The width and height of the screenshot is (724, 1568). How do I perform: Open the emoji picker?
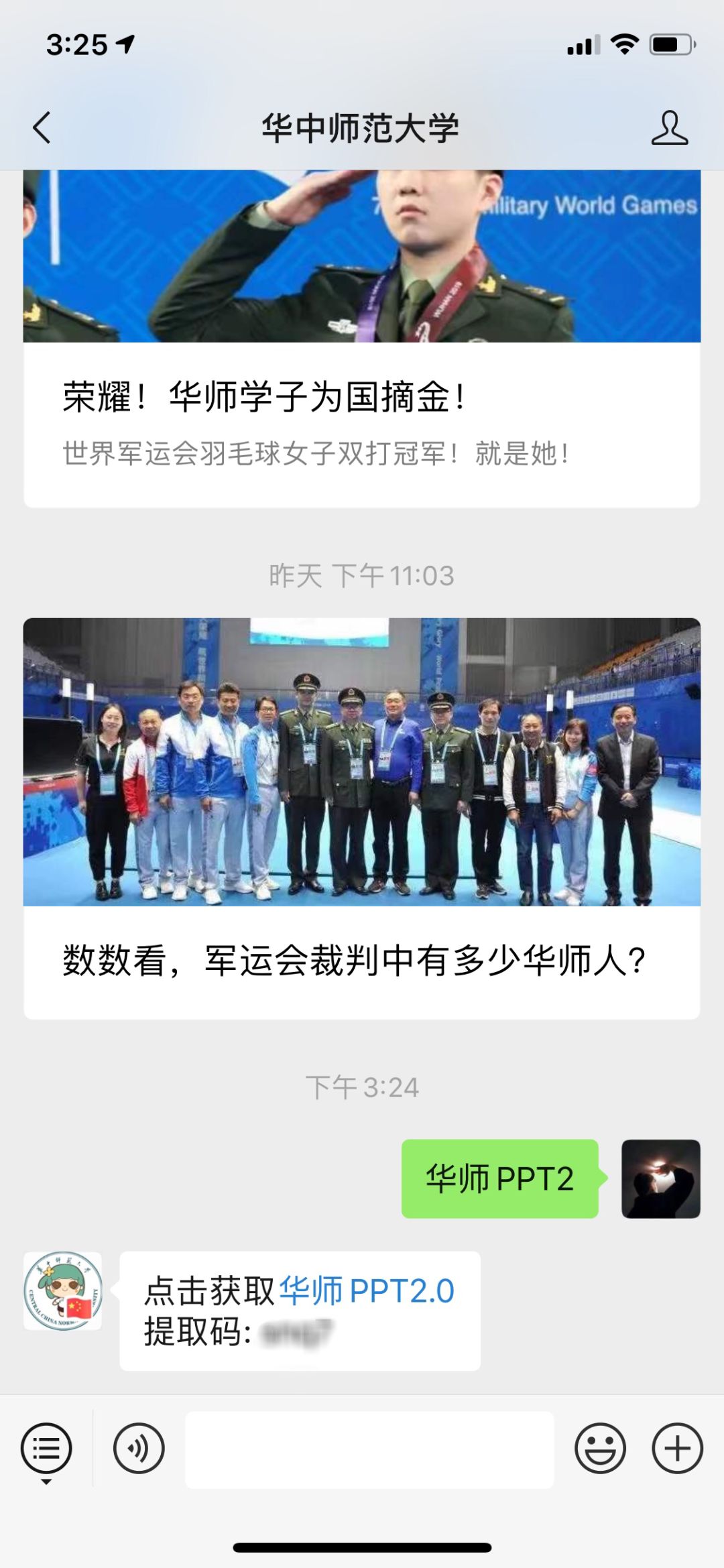(x=600, y=1448)
